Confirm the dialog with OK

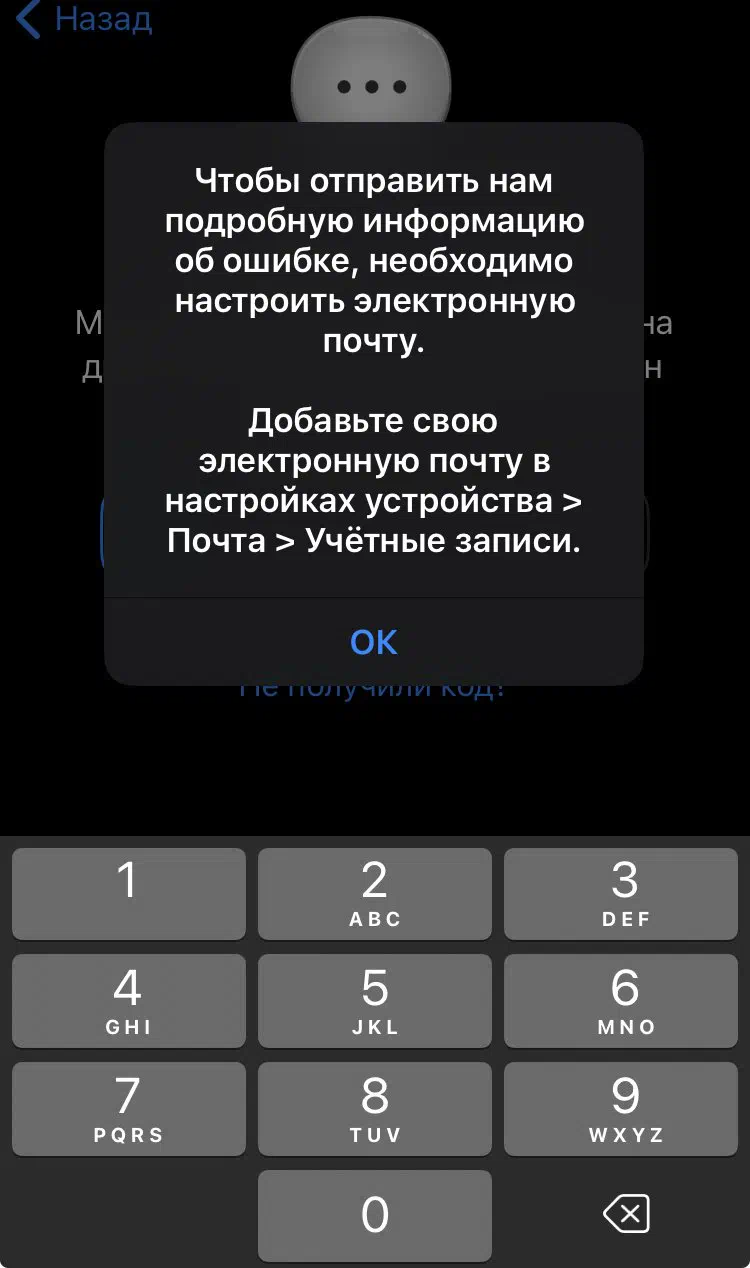pos(374,642)
